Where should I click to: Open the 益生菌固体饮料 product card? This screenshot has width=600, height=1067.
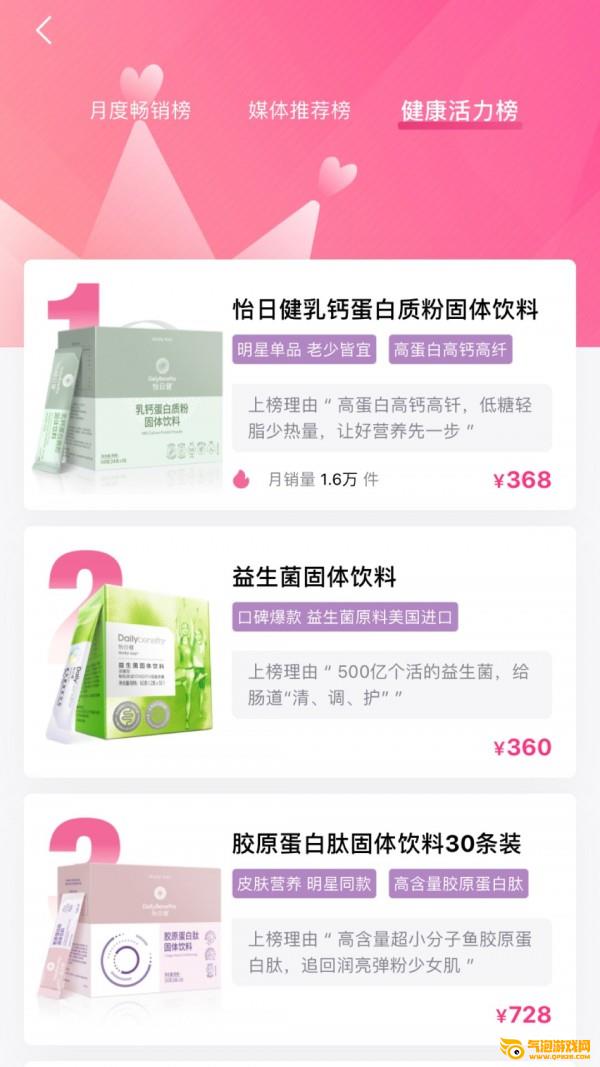tap(299, 651)
